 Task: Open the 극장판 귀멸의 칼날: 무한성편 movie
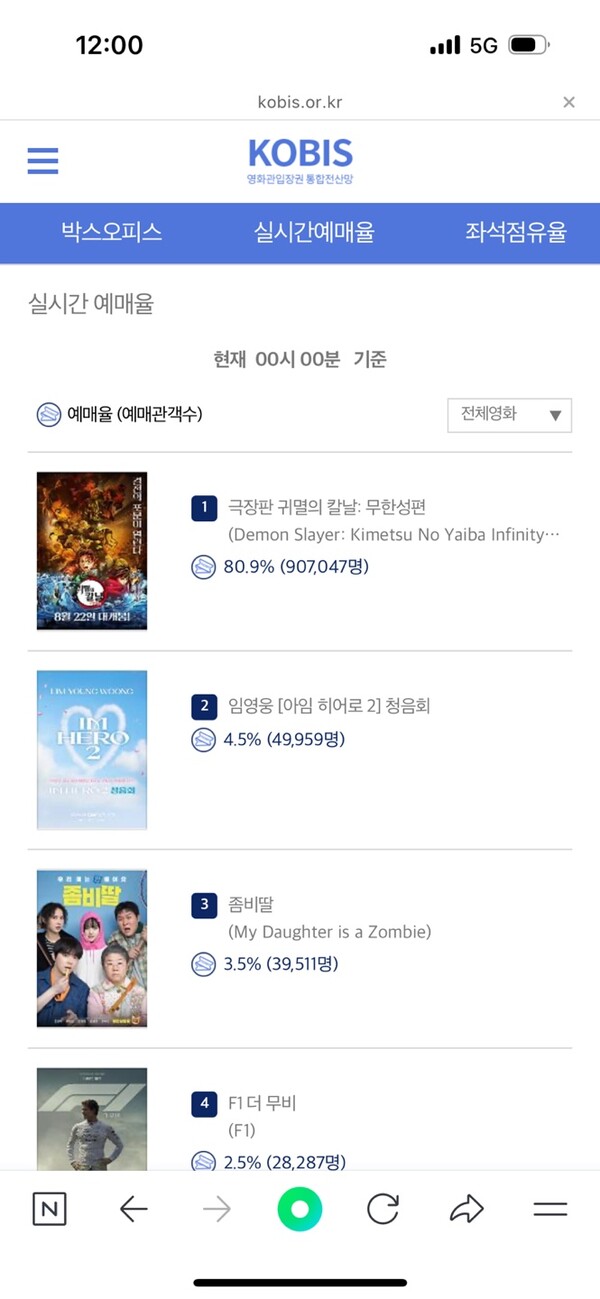327,507
